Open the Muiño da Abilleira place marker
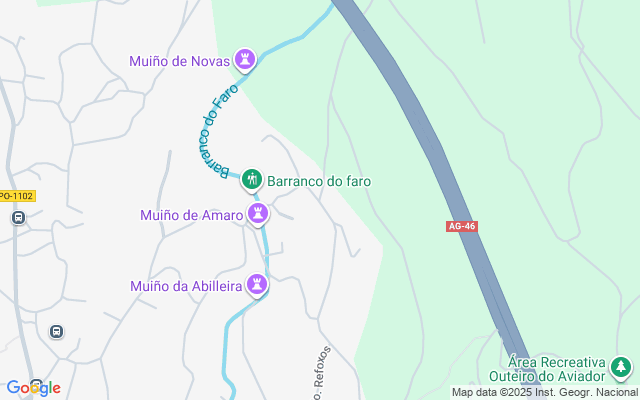This screenshot has height=400, width=640. coord(257,286)
